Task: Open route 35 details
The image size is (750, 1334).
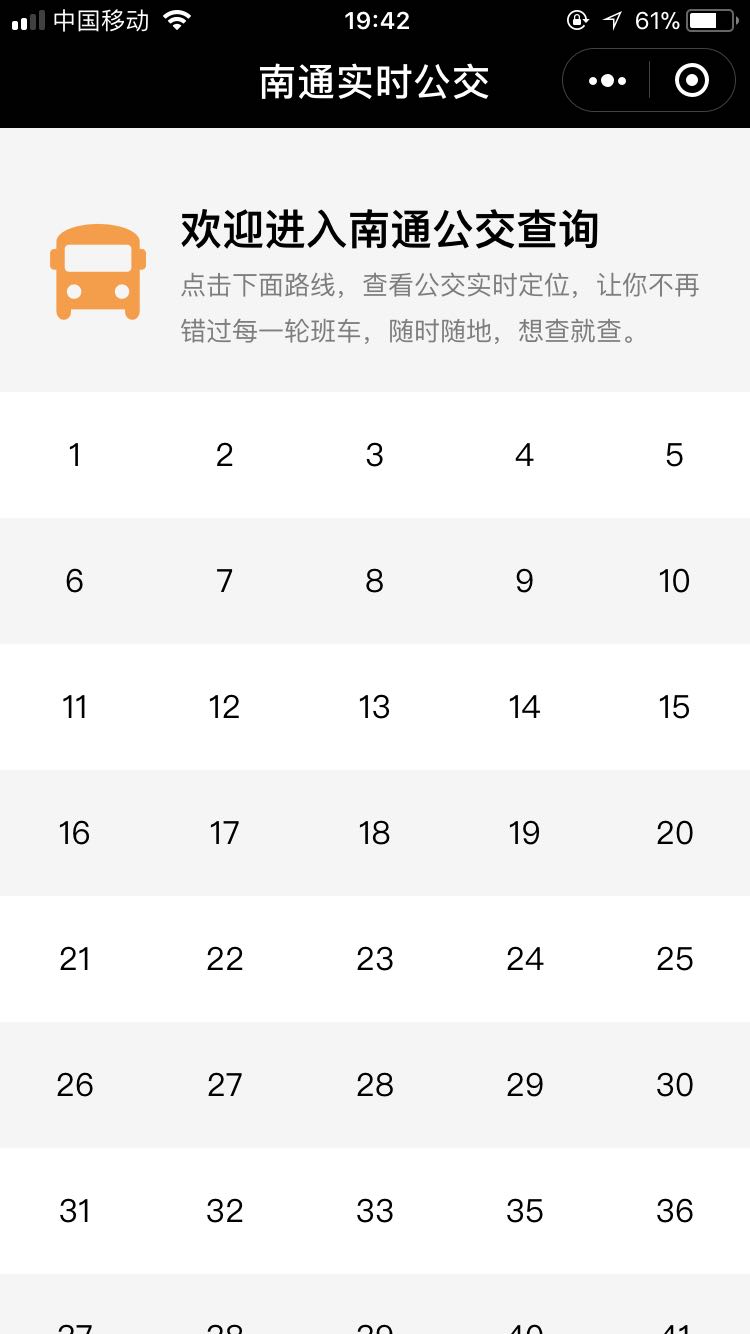Action: click(524, 1211)
